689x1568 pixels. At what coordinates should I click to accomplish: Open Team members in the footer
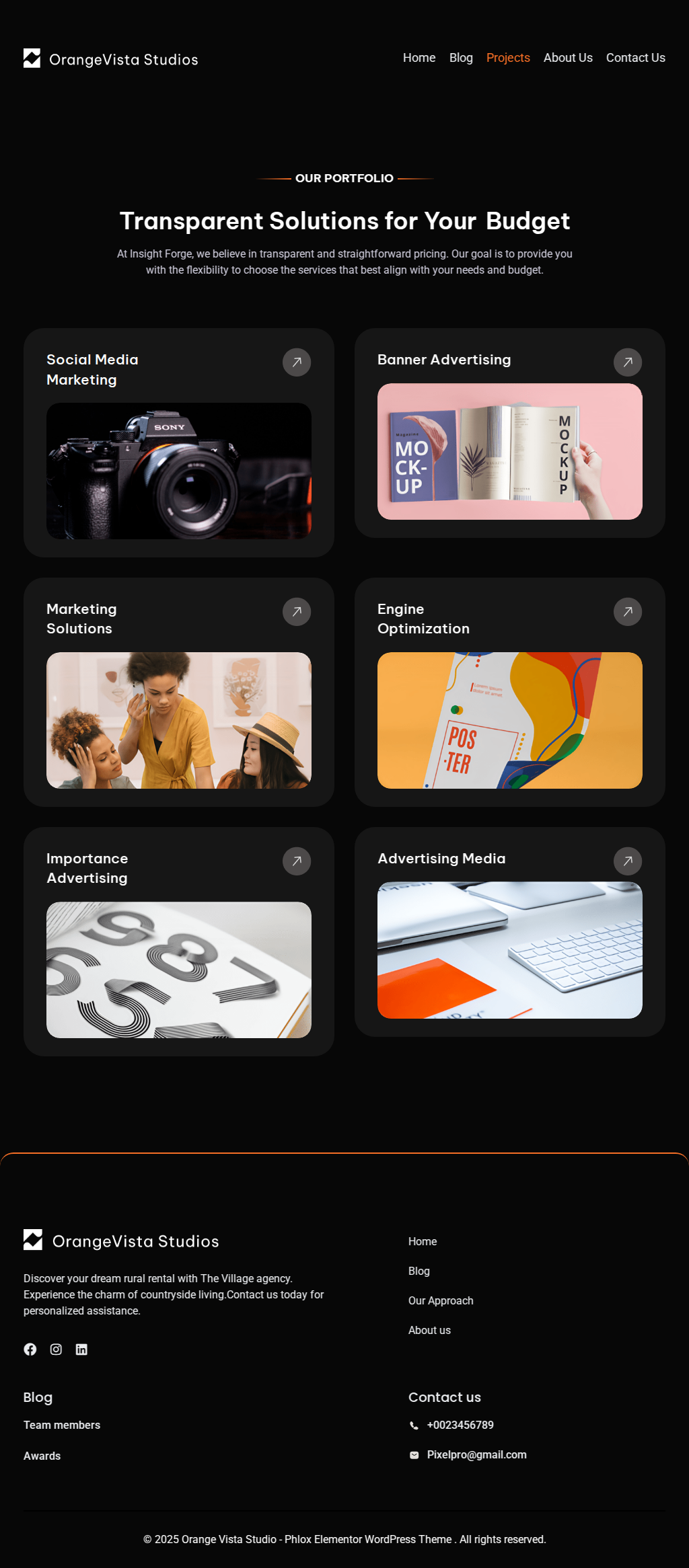click(x=61, y=1425)
